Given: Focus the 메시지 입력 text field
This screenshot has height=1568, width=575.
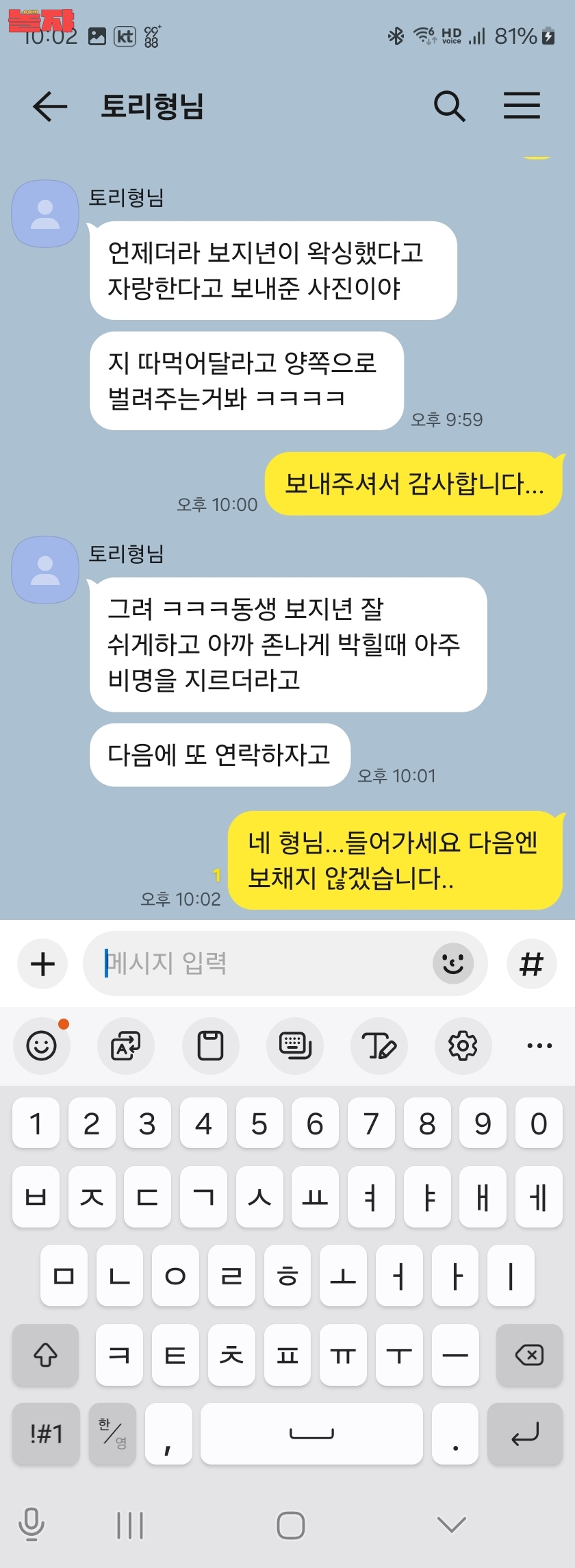Looking at the screenshot, I should click(260, 964).
